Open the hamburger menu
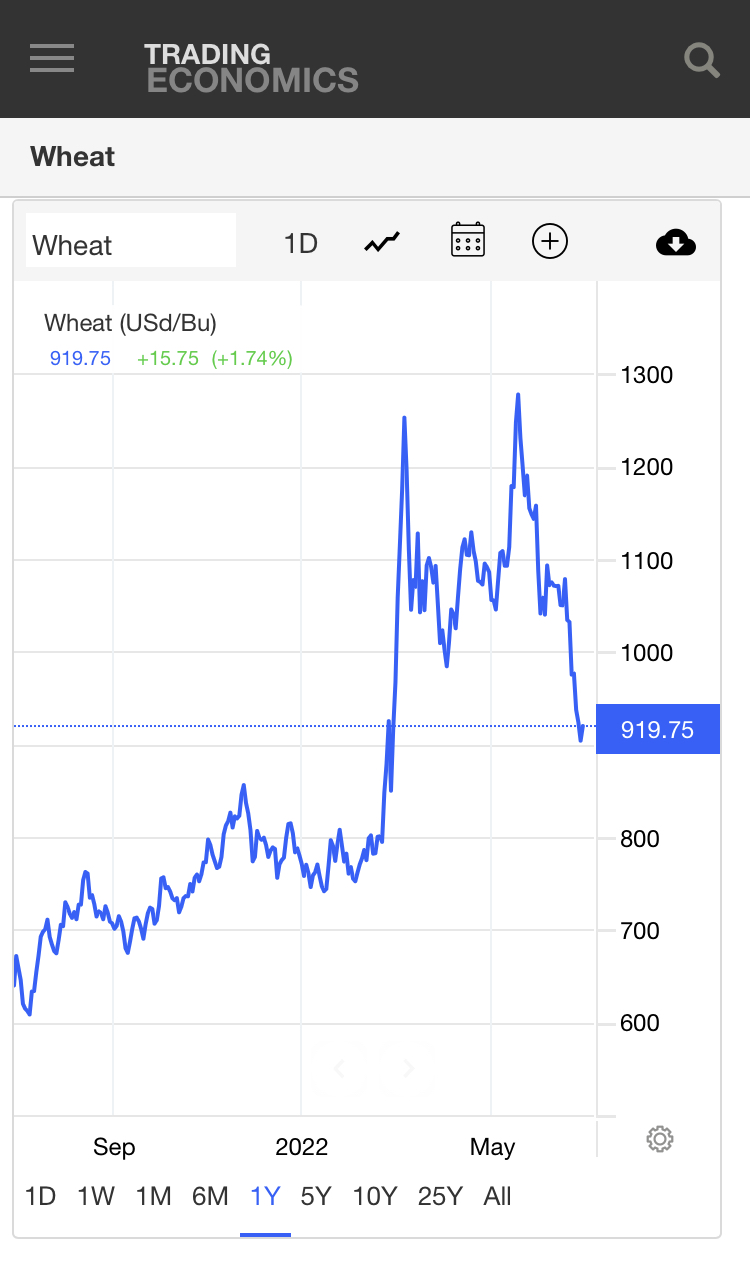This screenshot has height=1263, width=750. coord(52,58)
